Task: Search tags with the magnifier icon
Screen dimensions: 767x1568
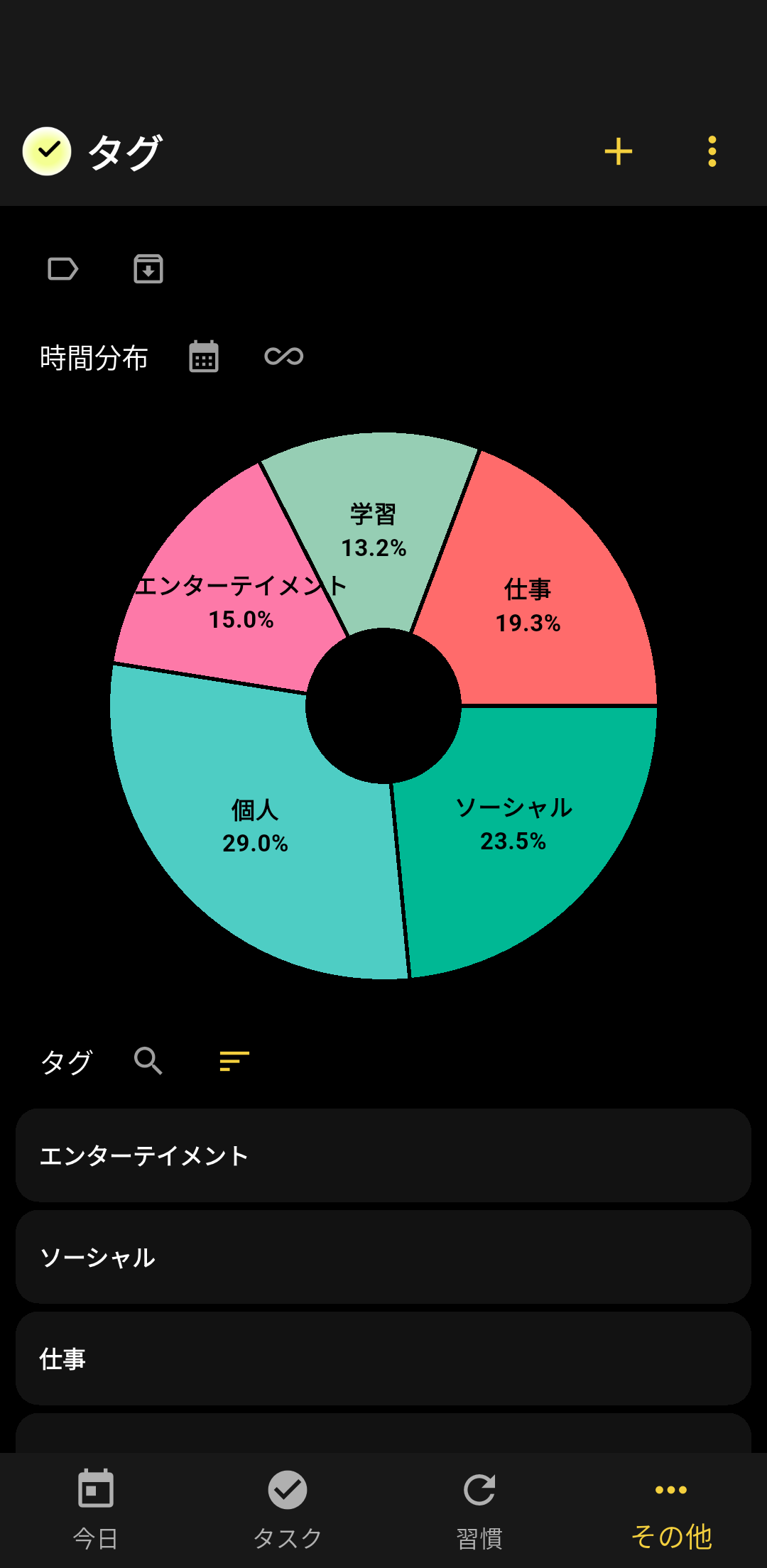Action: 148,1061
